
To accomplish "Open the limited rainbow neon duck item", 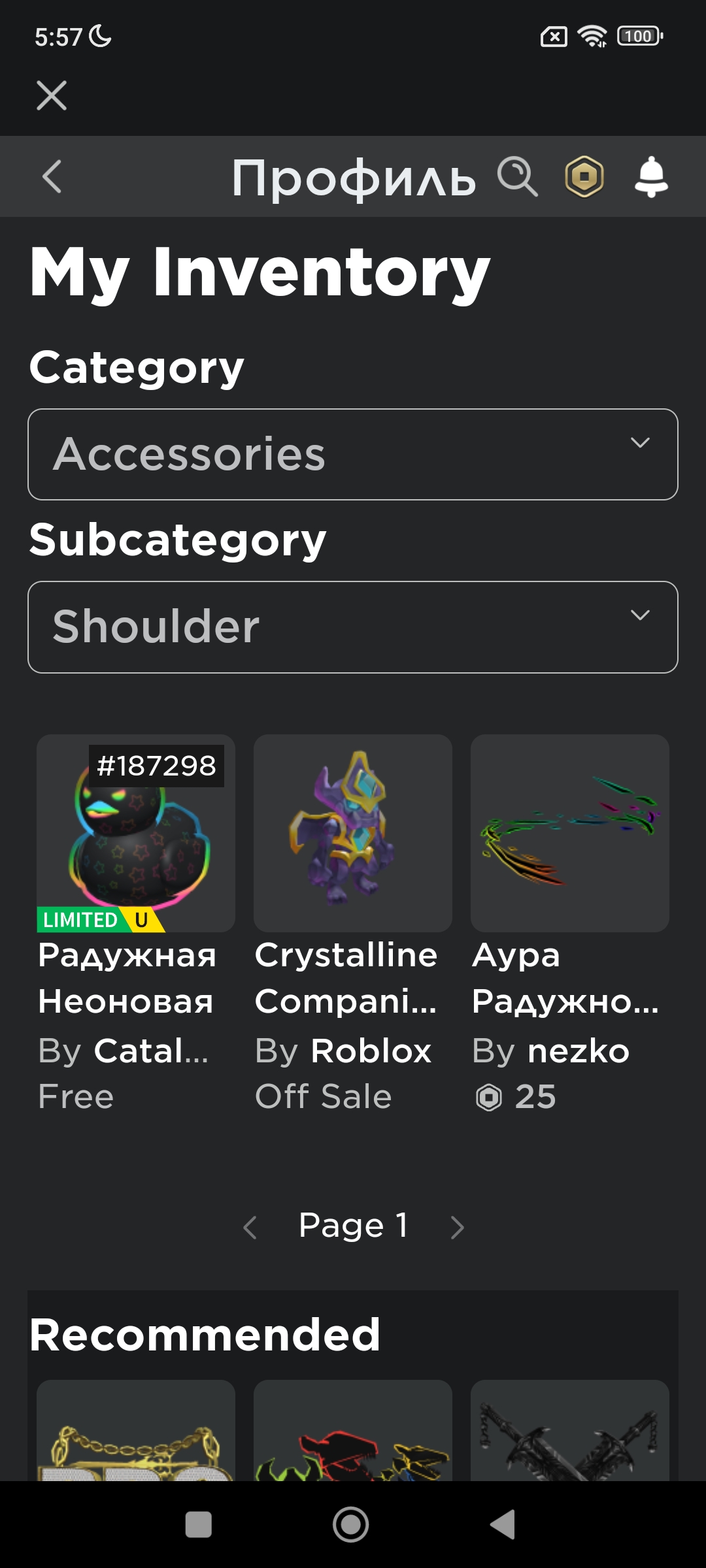I will (x=136, y=833).
